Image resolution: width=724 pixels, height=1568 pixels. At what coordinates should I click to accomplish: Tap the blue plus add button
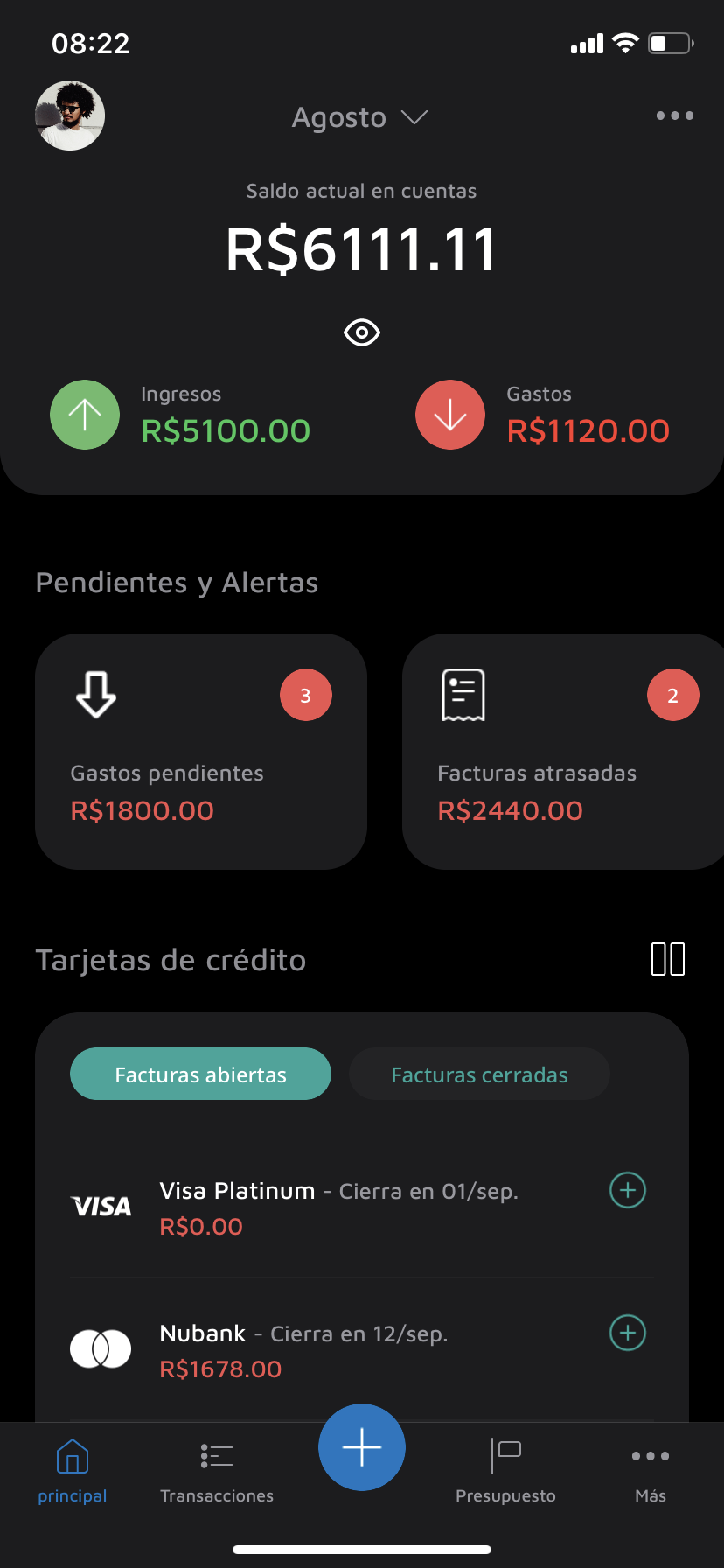click(362, 1447)
